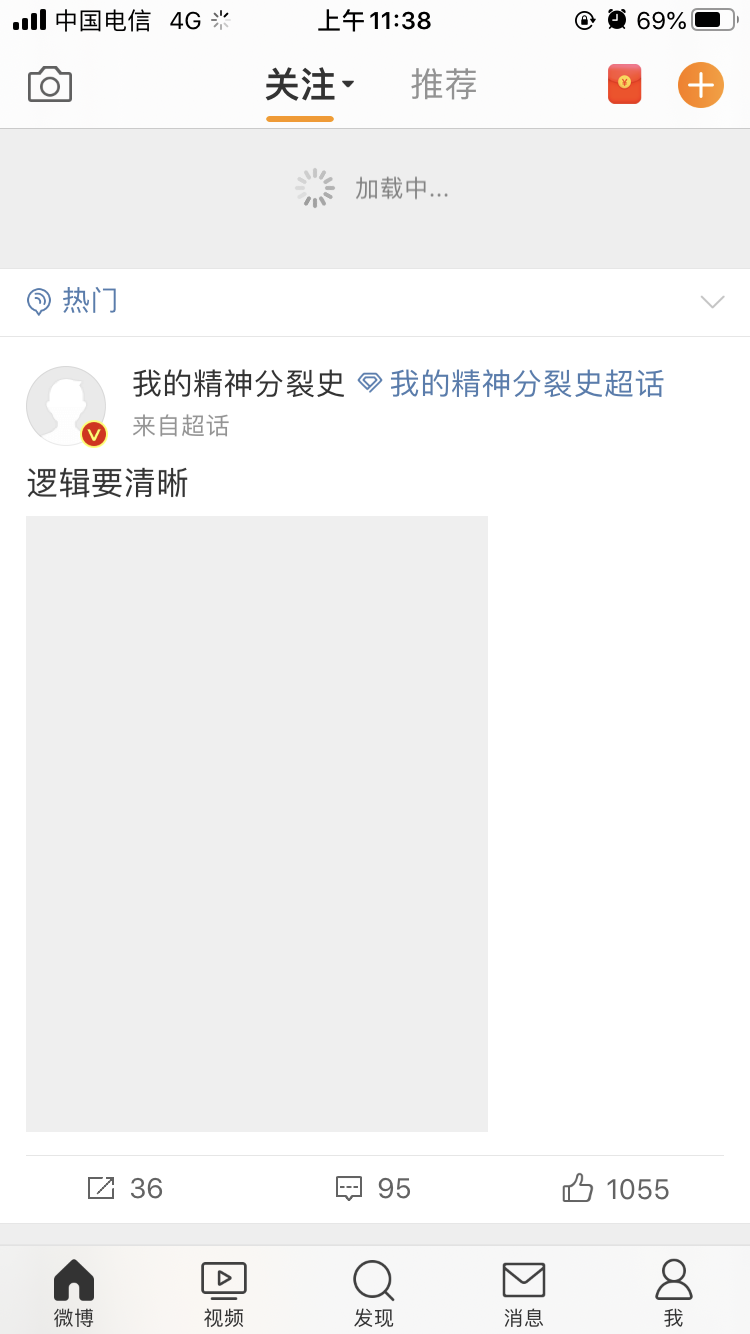This screenshot has width=750, height=1334.
Task: Open comments on the 逻辑要清晰 post
Action: pyautogui.click(x=373, y=1188)
